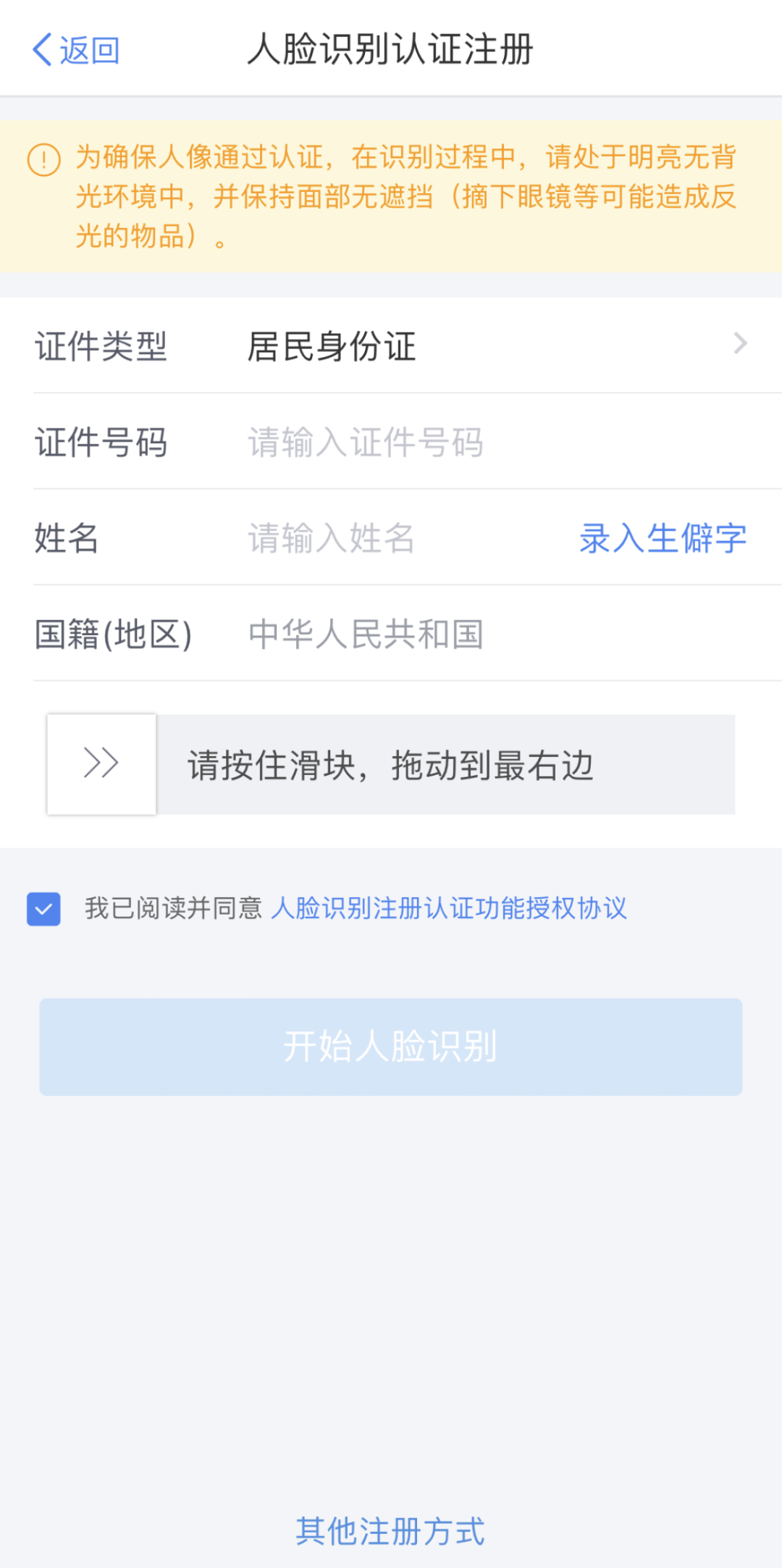
Task: Tap the 录入生僻字 link
Action: tap(663, 538)
